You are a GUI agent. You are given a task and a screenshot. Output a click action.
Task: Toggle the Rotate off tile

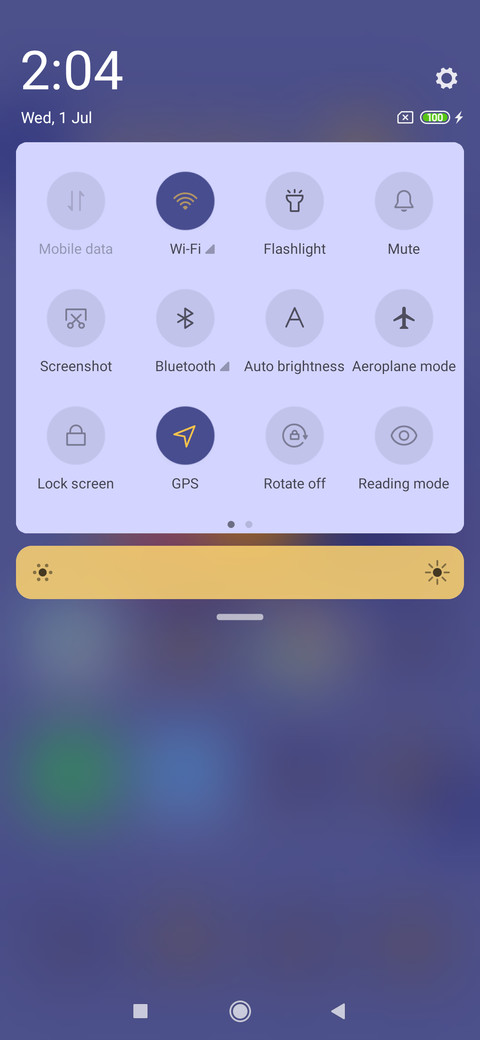click(294, 436)
